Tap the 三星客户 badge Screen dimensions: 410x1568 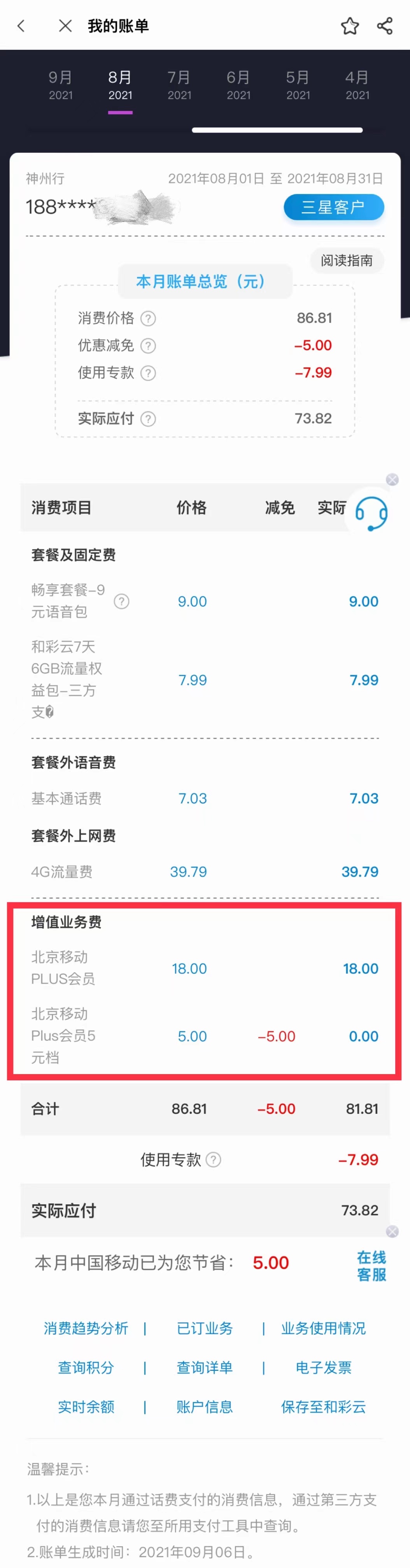[x=333, y=207]
